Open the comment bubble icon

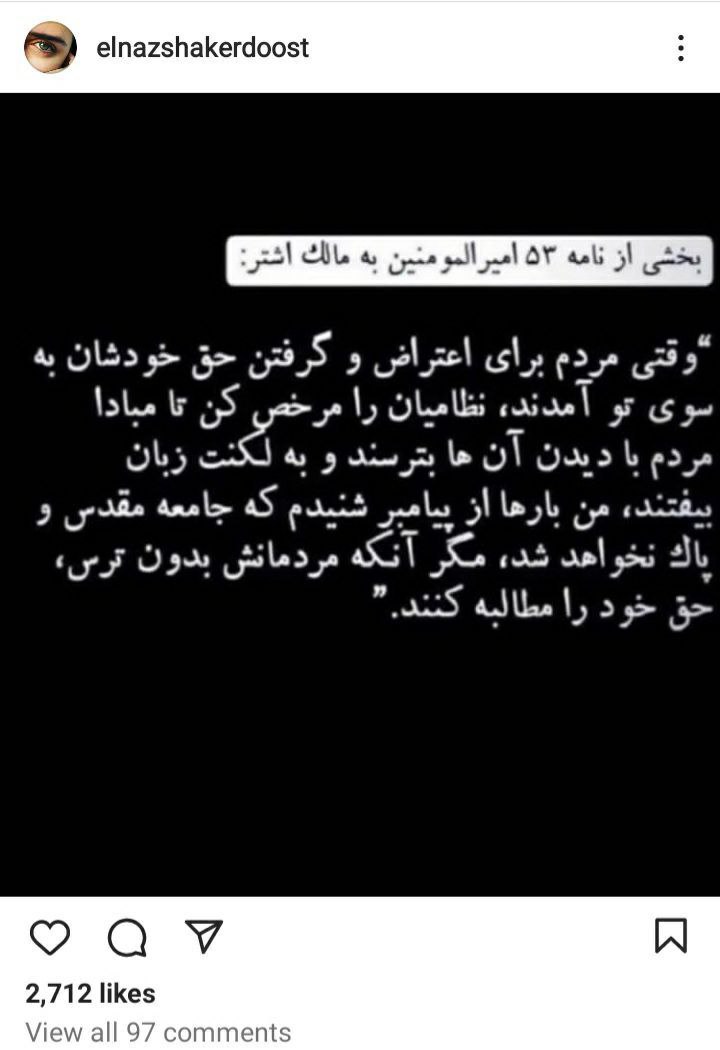[127, 937]
